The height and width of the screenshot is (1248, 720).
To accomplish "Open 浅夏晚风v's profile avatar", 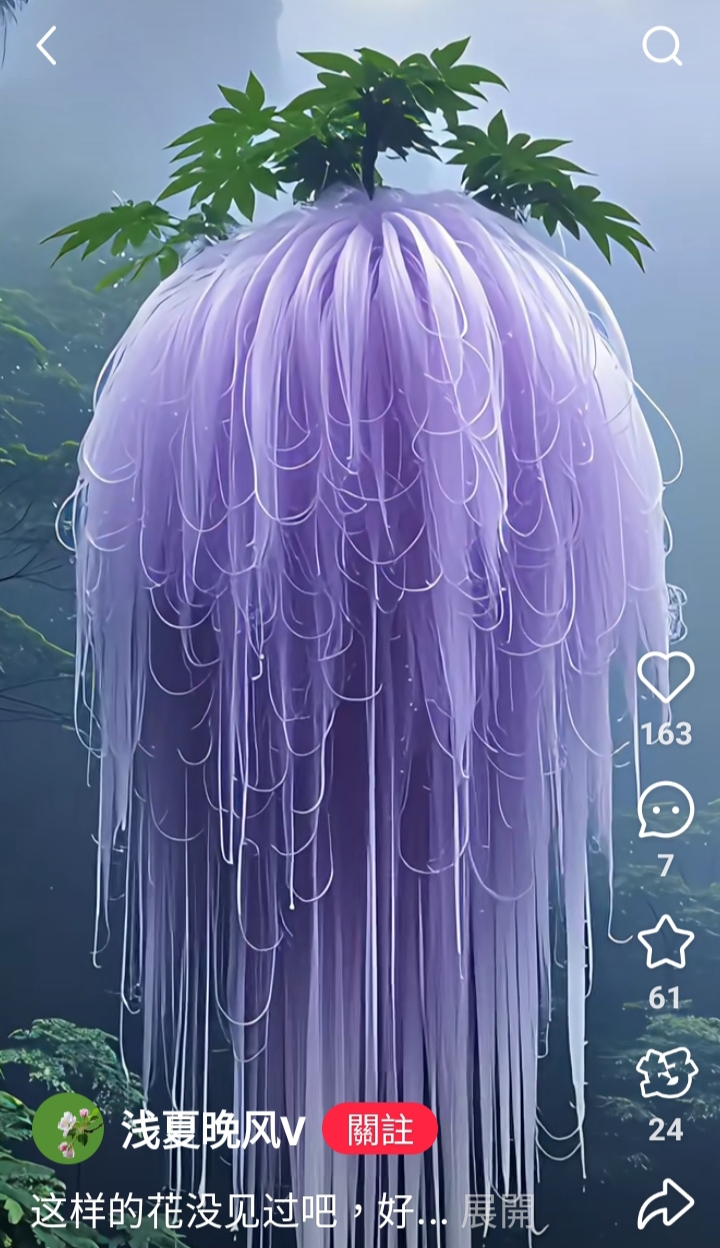I will (x=68, y=1128).
